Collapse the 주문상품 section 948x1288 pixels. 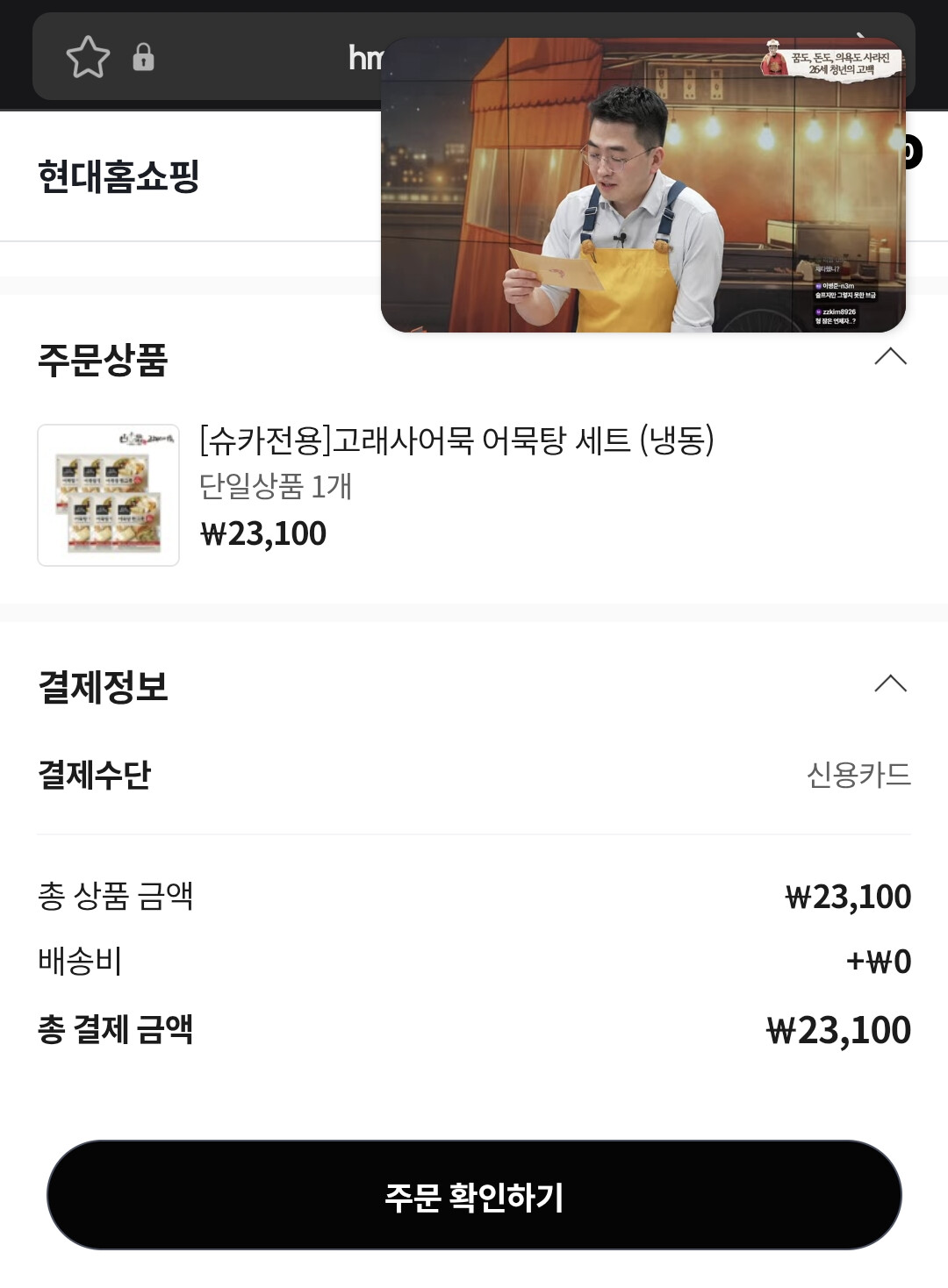(x=890, y=356)
